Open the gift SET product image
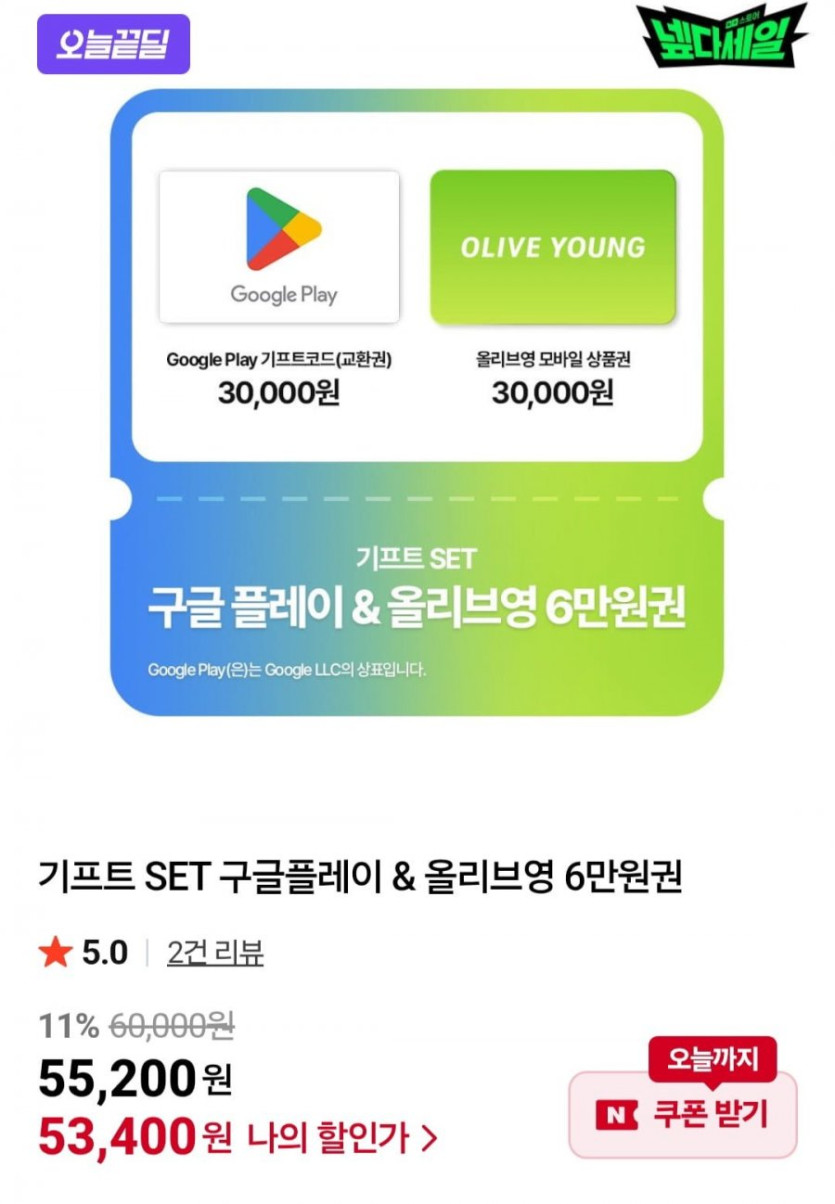 [416, 402]
